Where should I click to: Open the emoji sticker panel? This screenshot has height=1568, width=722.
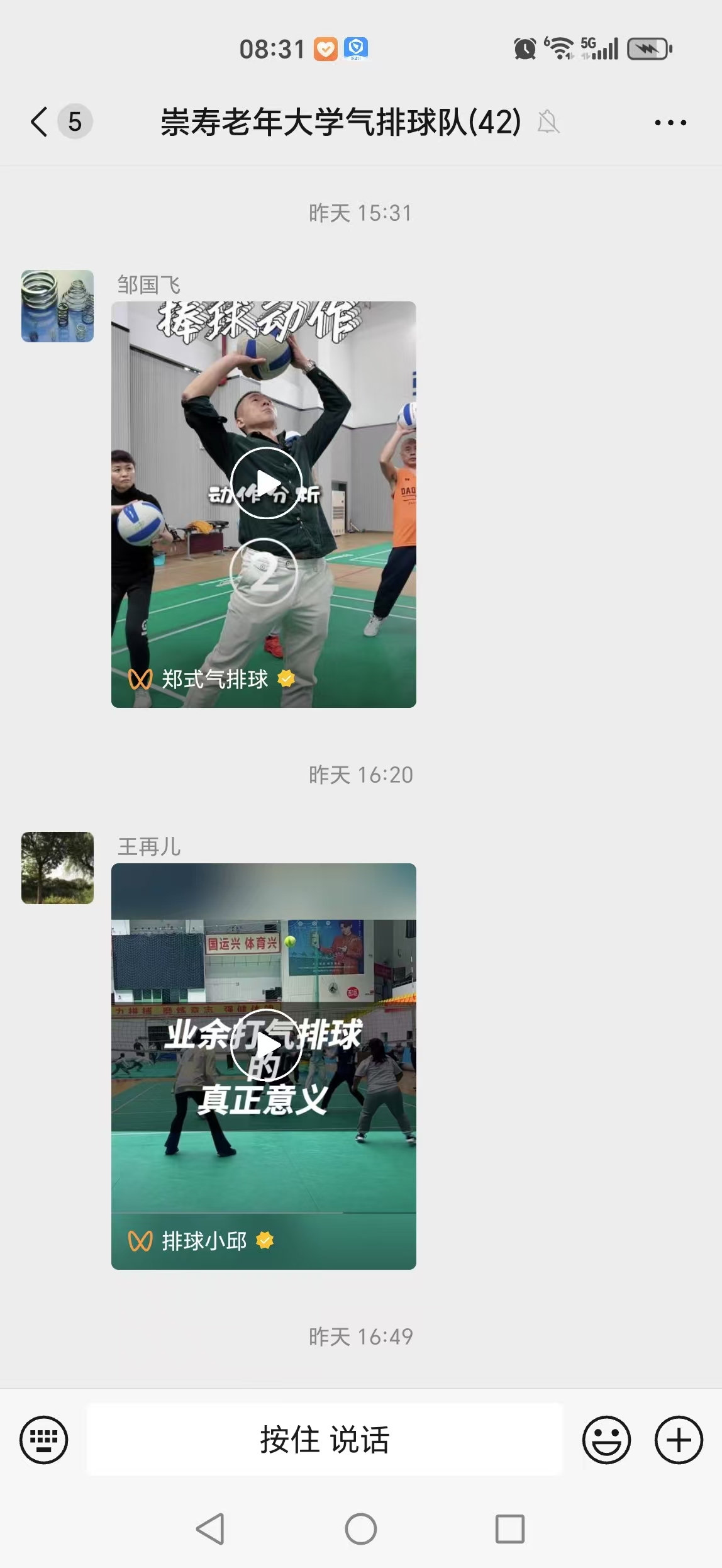(x=606, y=1440)
